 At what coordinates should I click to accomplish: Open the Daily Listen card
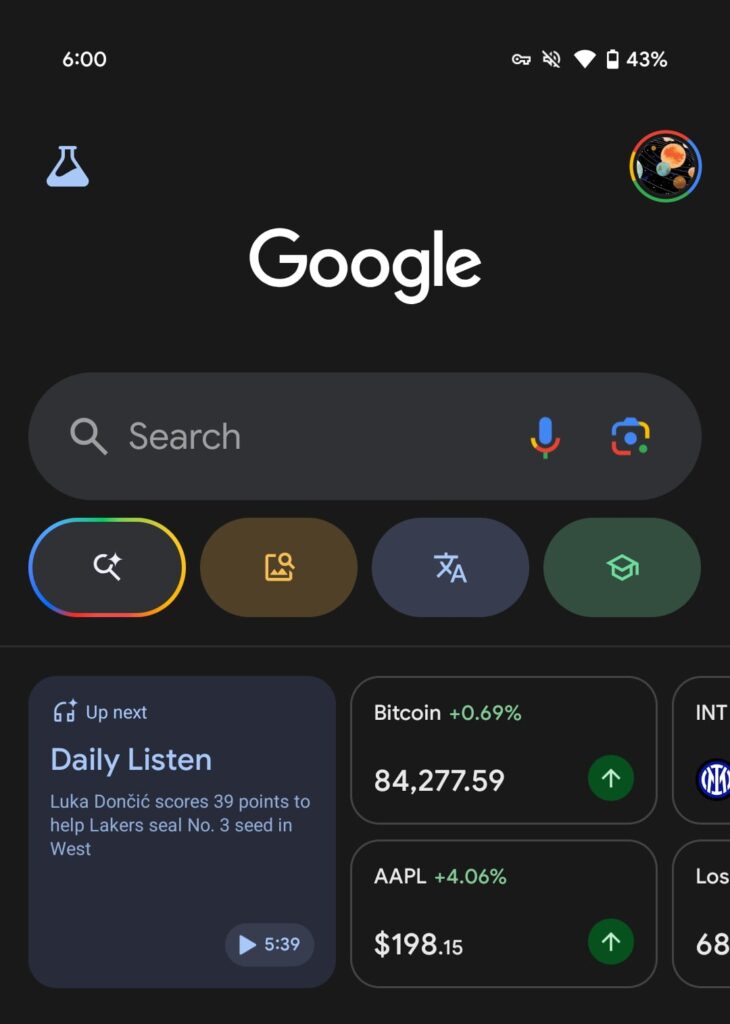[180, 800]
